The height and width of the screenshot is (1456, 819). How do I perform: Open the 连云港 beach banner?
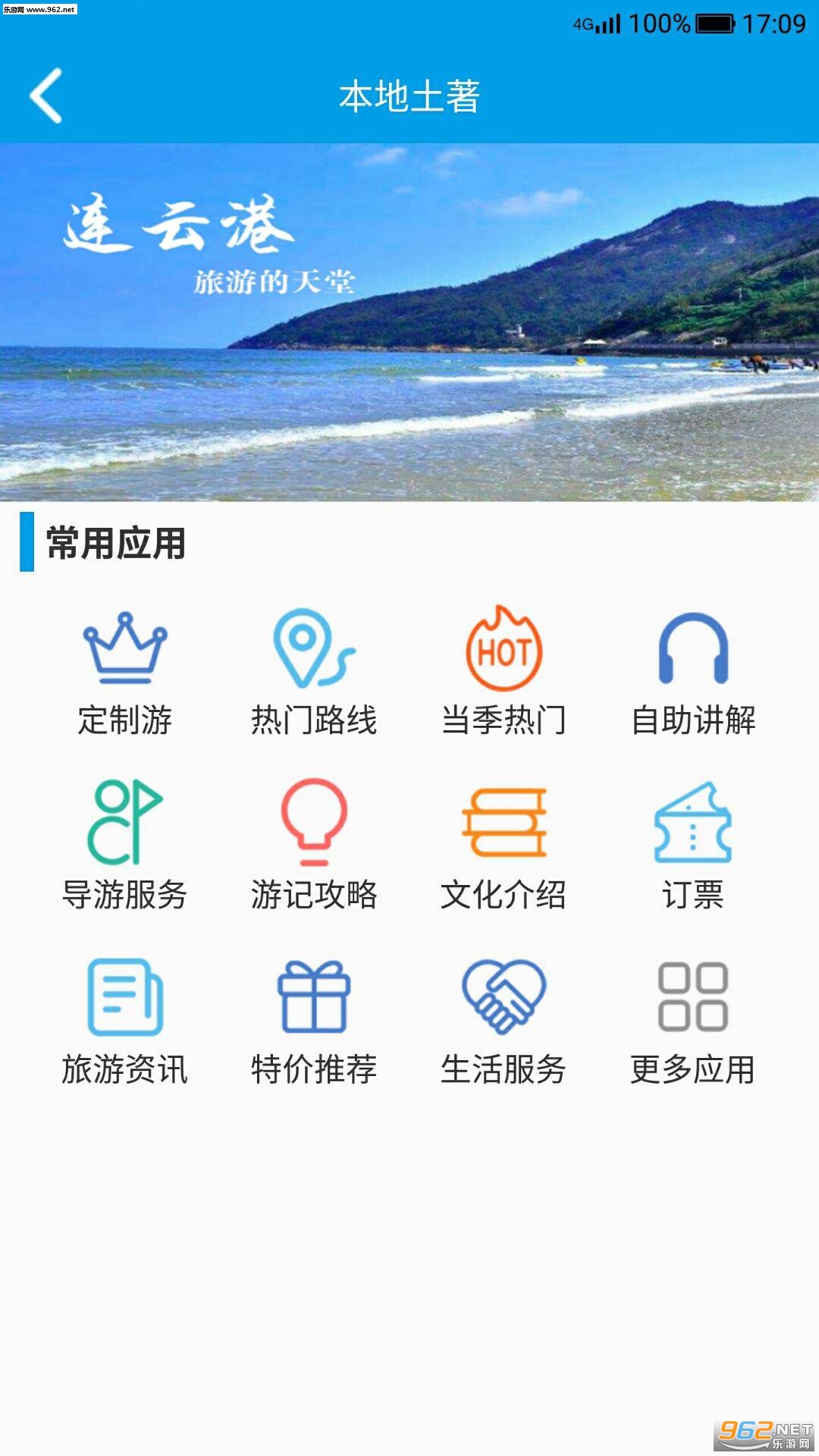409,322
